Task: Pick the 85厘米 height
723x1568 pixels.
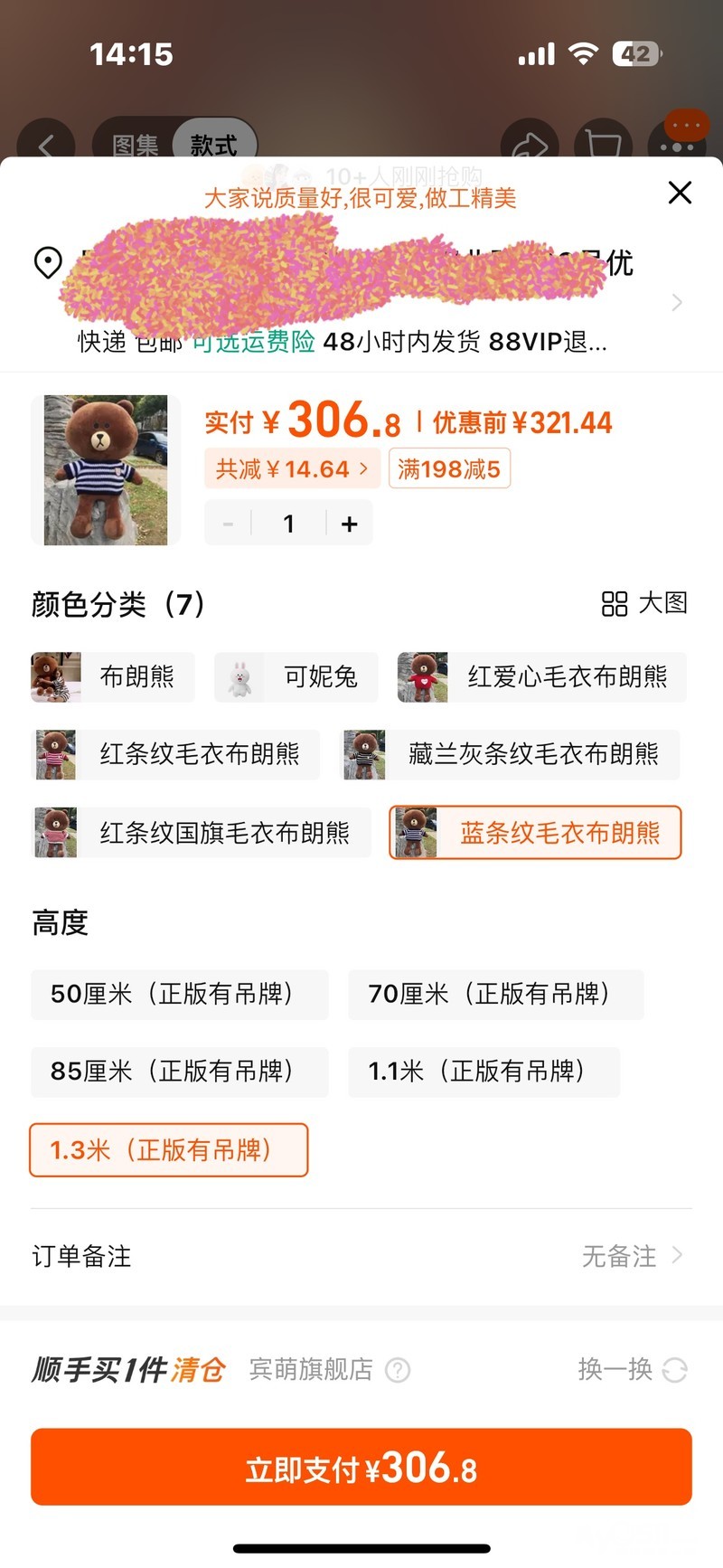Action: click(x=179, y=1072)
